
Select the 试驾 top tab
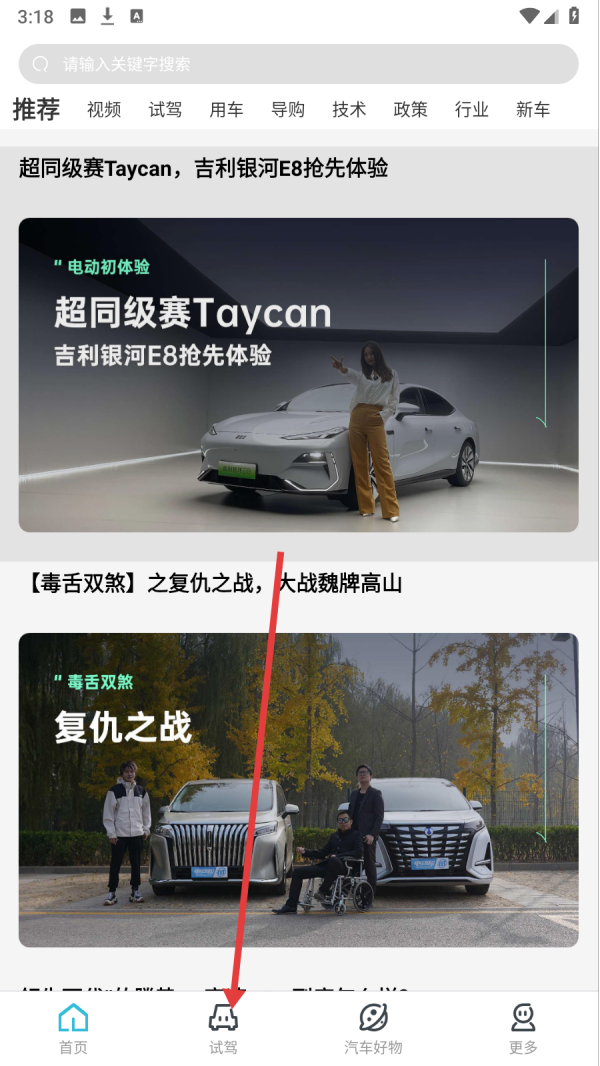pyautogui.click(x=165, y=110)
